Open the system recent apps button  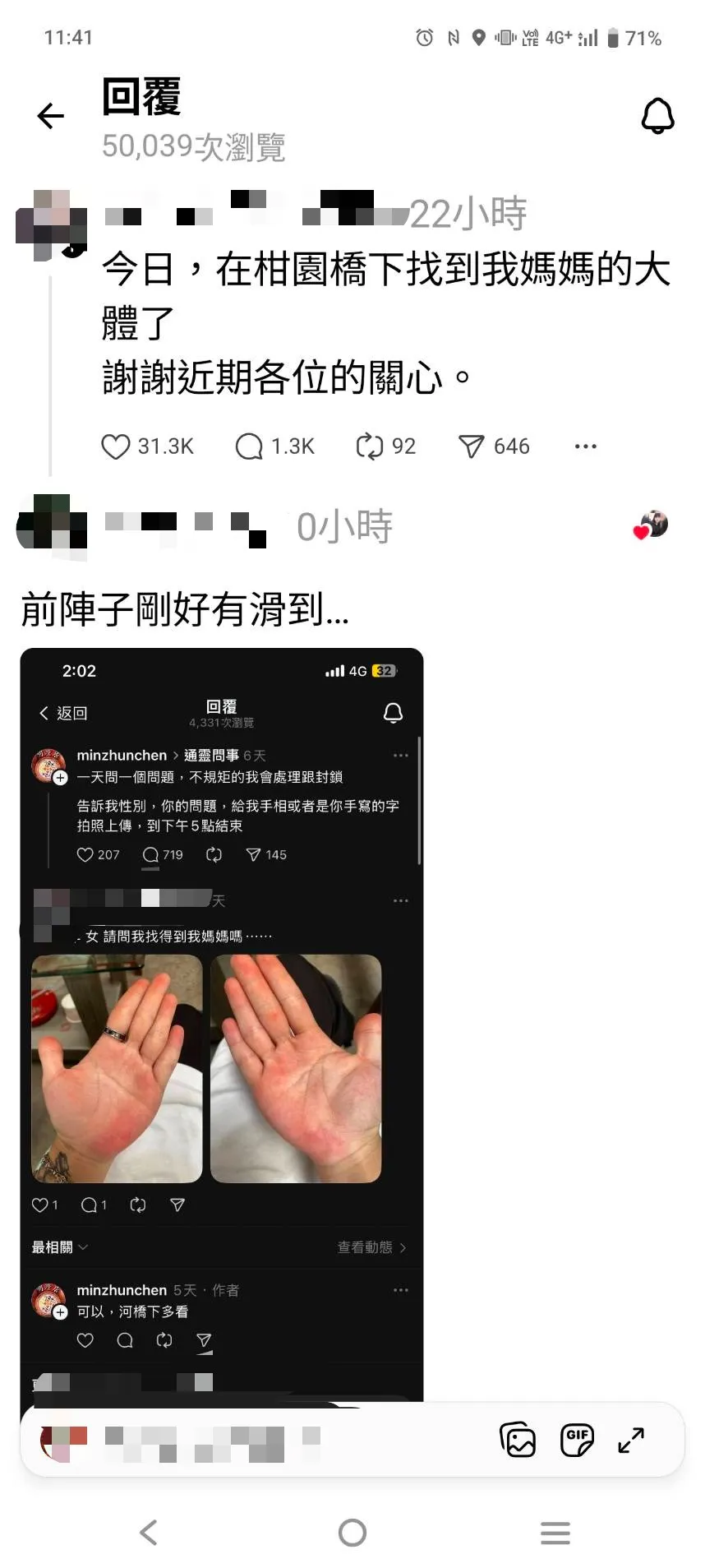pyautogui.click(x=555, y=1533)
